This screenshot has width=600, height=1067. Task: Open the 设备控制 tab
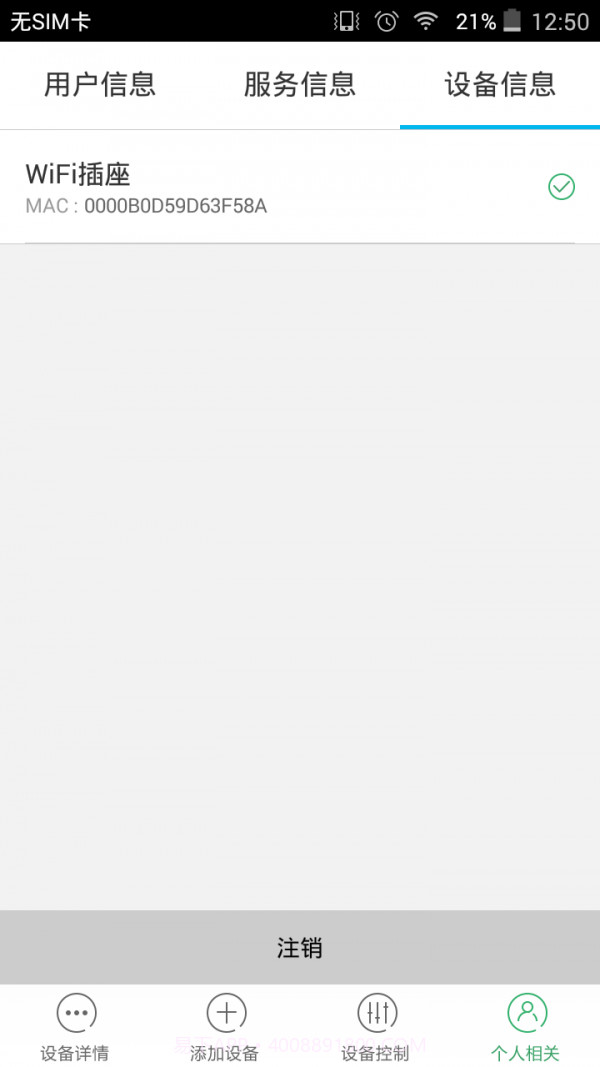[x=375, y=1027]
